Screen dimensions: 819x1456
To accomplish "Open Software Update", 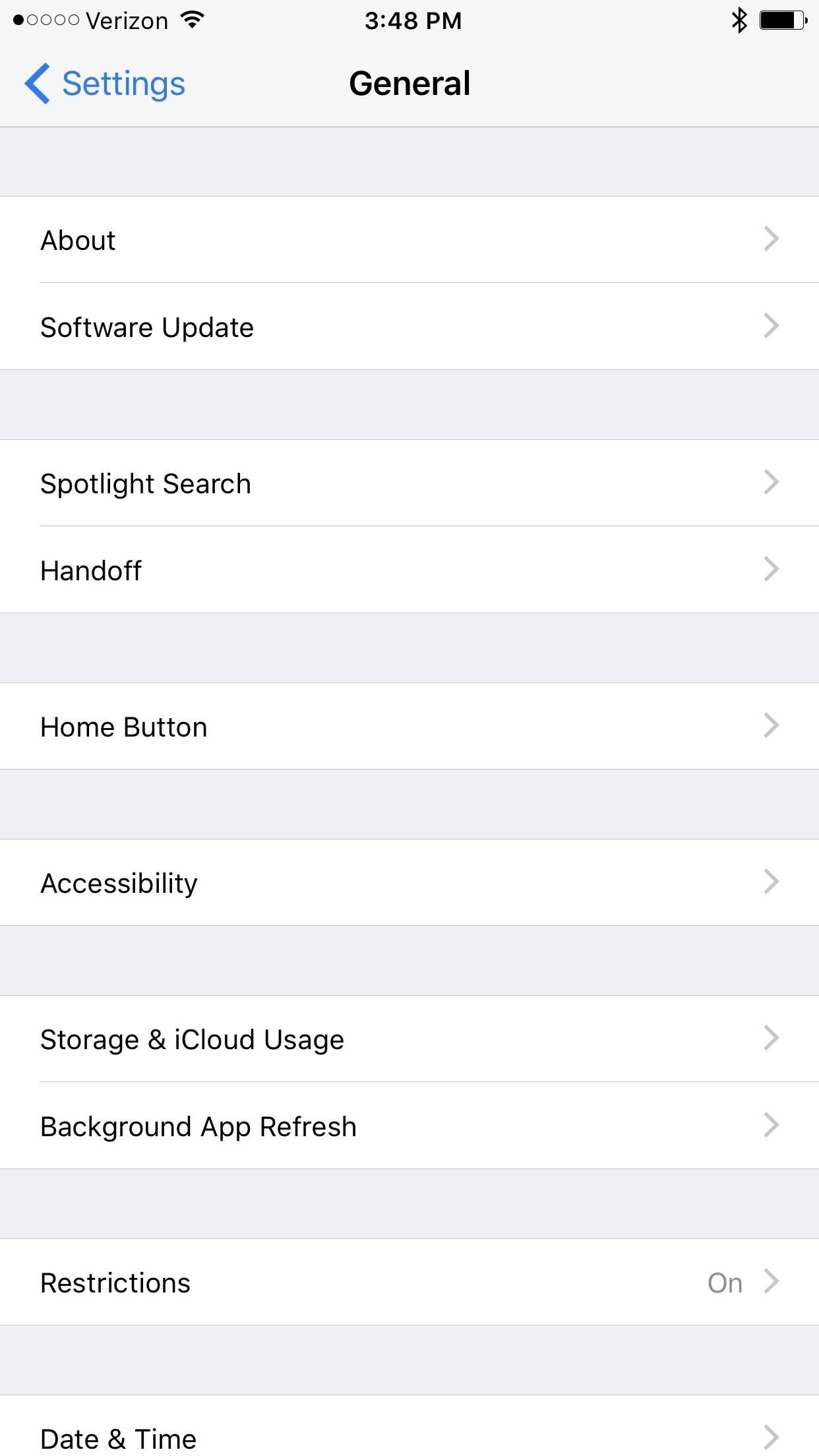I will tap(409, 327).
